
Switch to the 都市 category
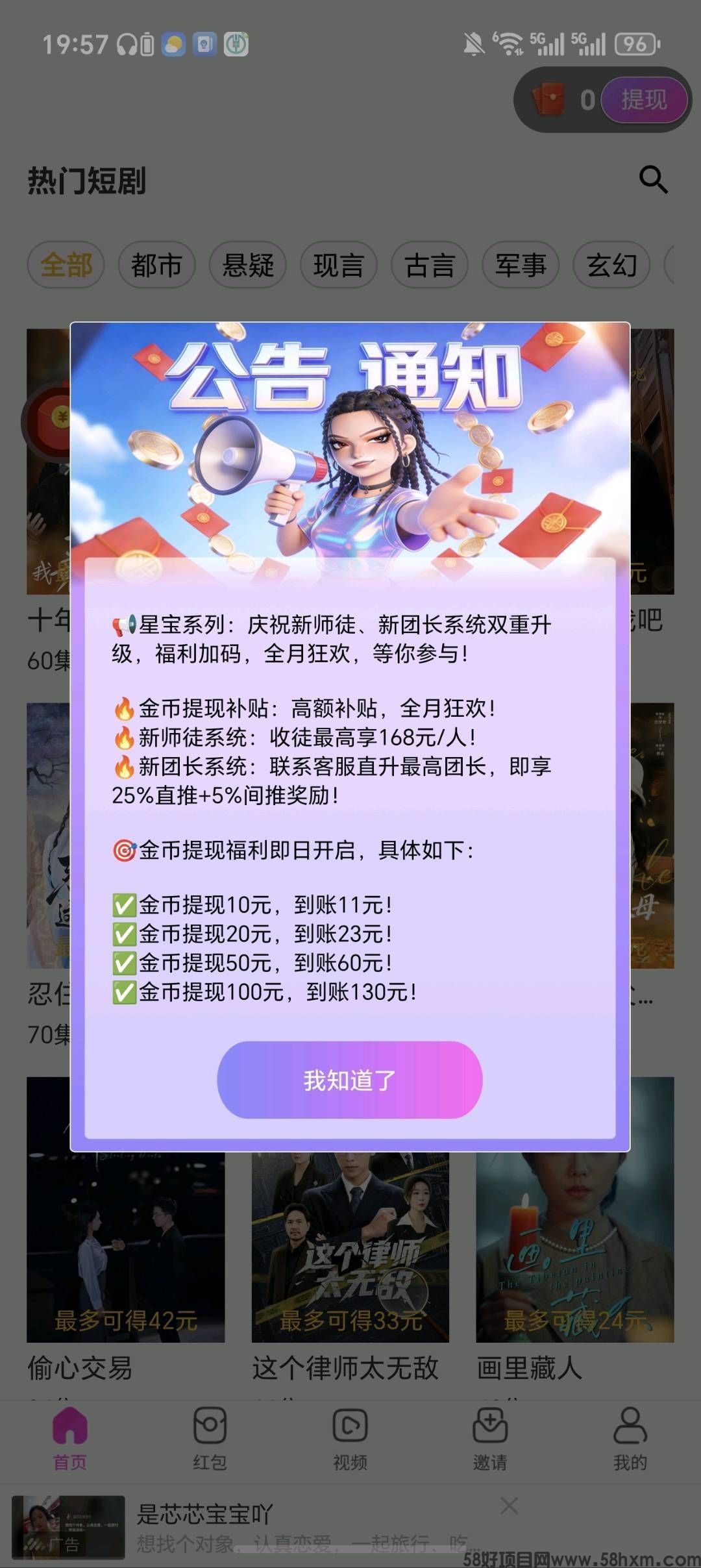(156, 265)
